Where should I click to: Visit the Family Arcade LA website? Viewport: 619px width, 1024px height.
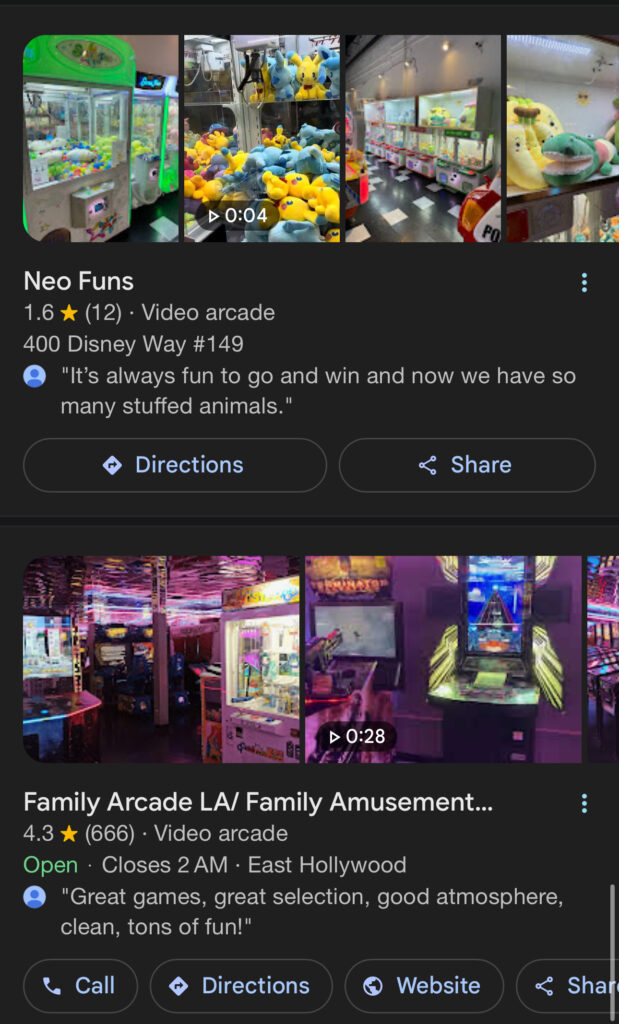pos(424,986)
